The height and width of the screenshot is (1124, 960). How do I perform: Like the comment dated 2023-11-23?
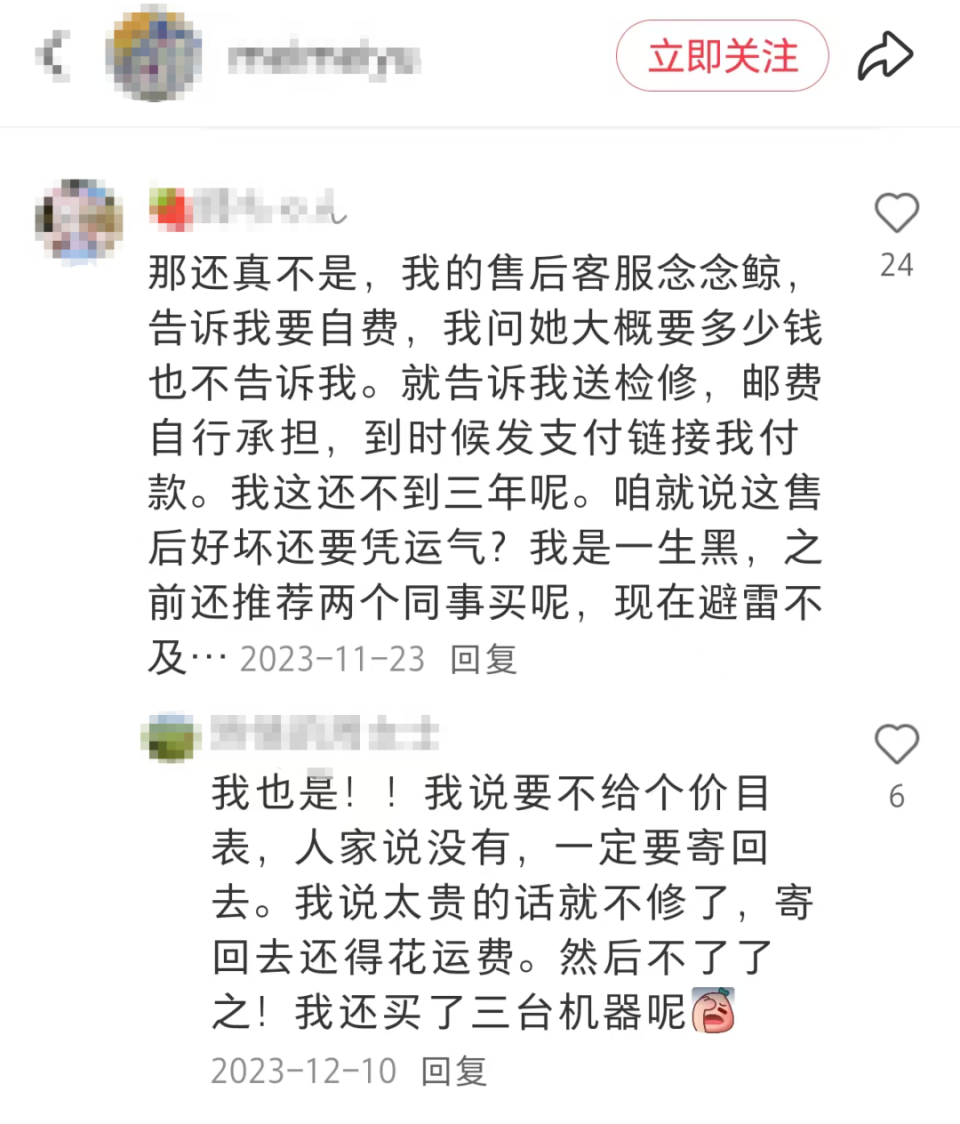point(896,214)
